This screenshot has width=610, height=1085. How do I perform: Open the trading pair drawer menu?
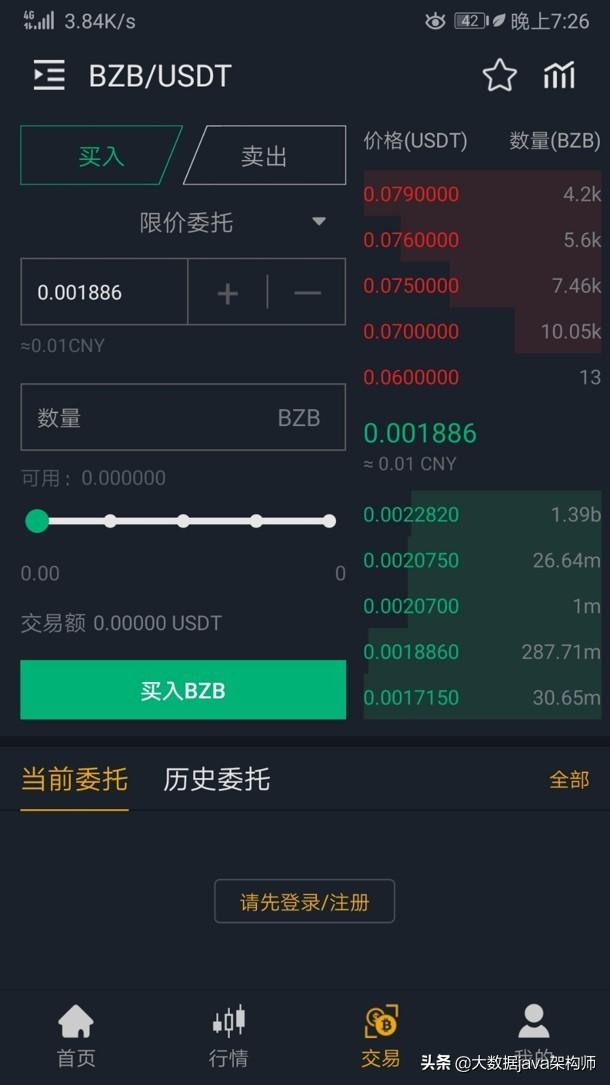(49, 75)
